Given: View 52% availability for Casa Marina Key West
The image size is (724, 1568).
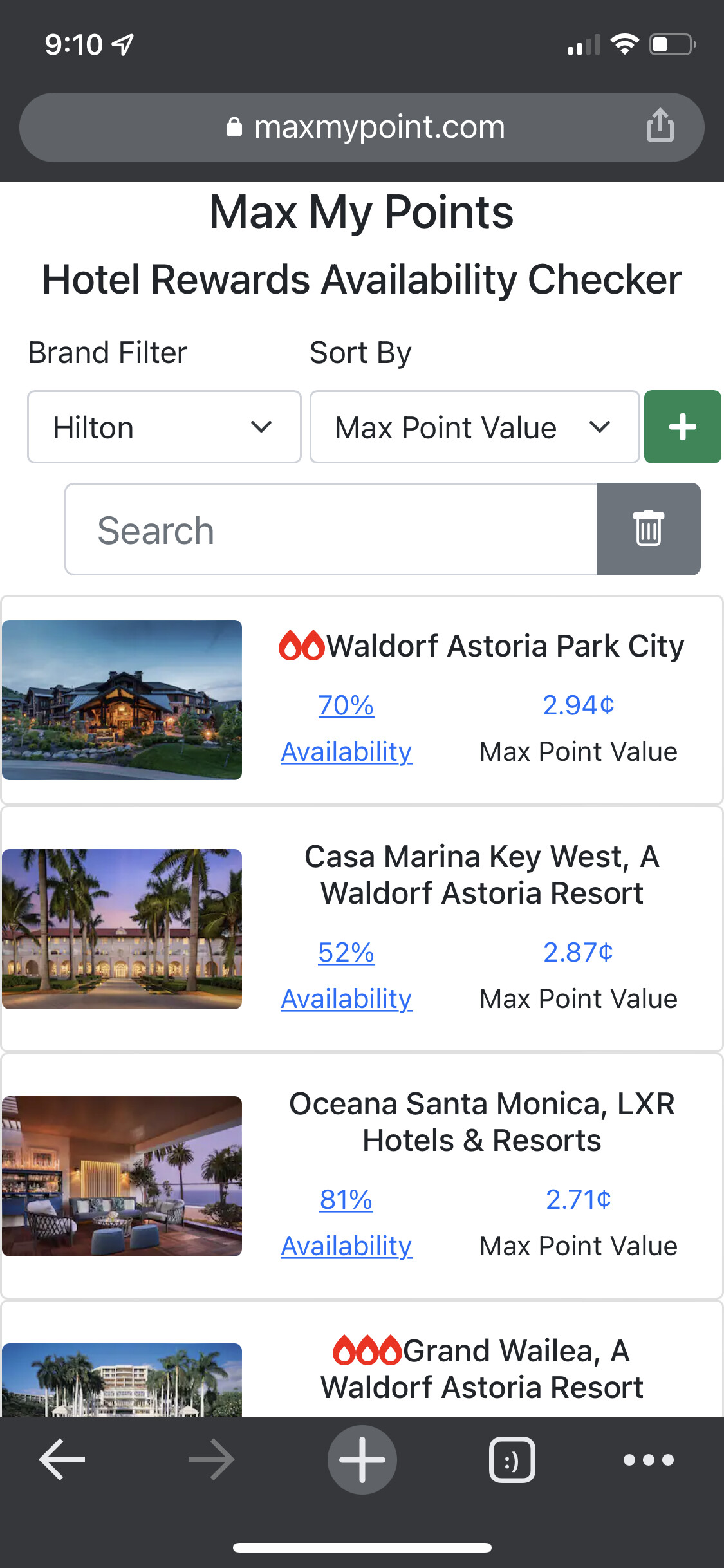Looking at the screenshot, I should tap(346, 953).
